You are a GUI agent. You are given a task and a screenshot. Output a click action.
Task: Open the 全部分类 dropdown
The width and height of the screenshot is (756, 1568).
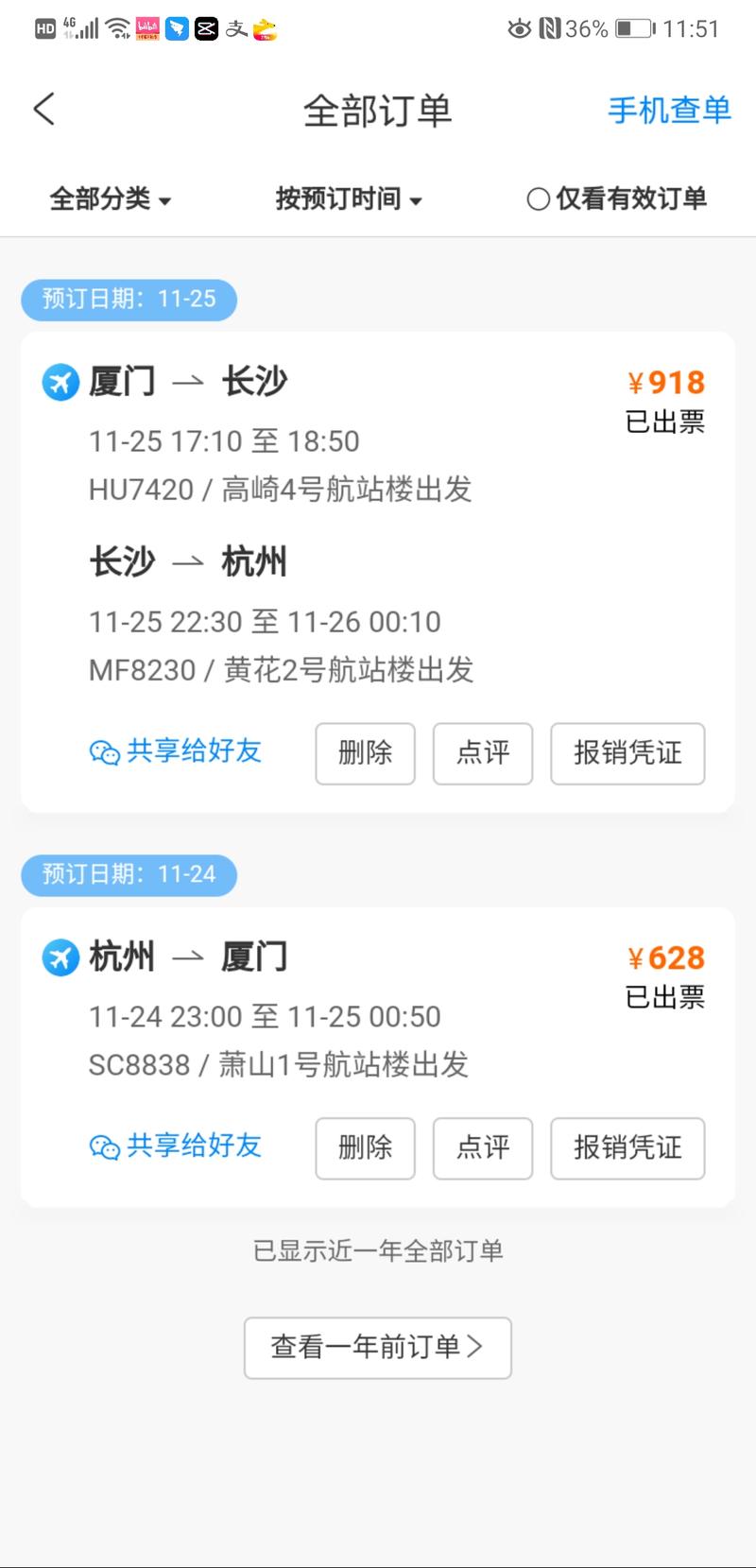point(112,199)
